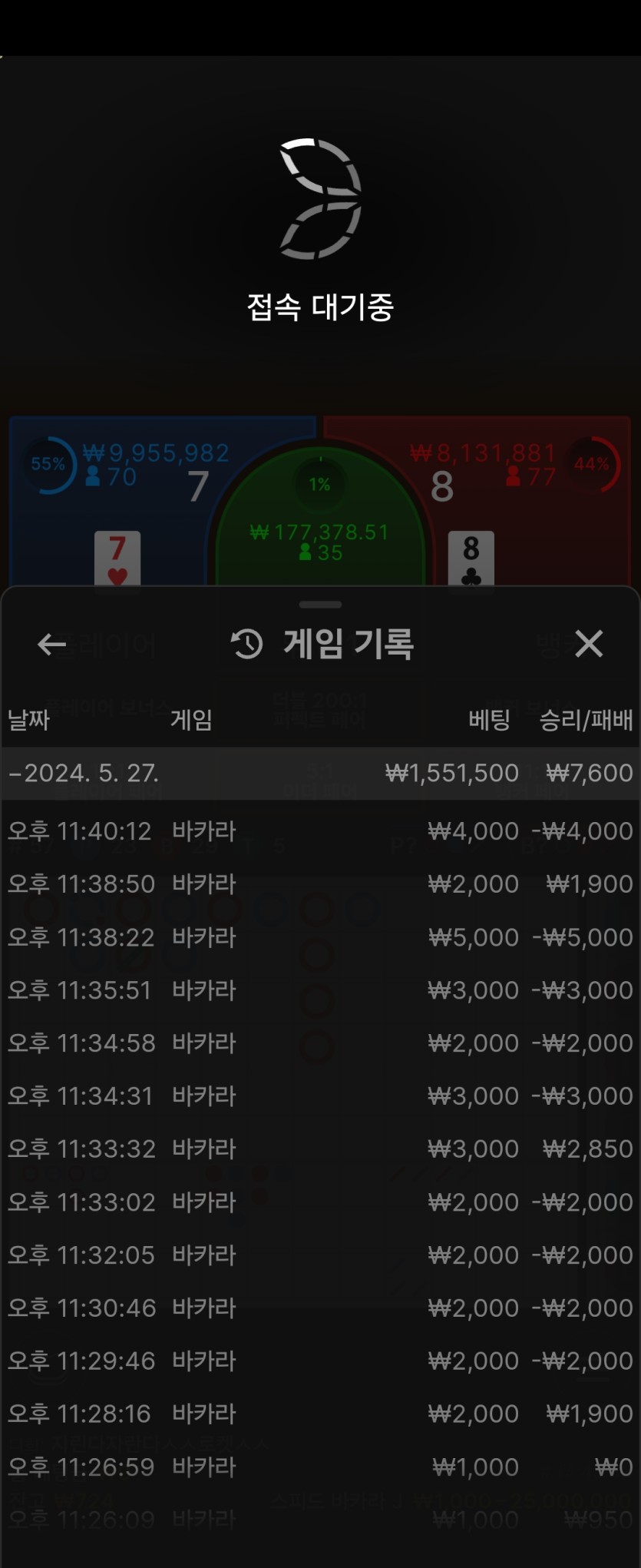Open the 11:33:32 winning round details
The width and height of the screenshot is (641, 1568).
320,1149
